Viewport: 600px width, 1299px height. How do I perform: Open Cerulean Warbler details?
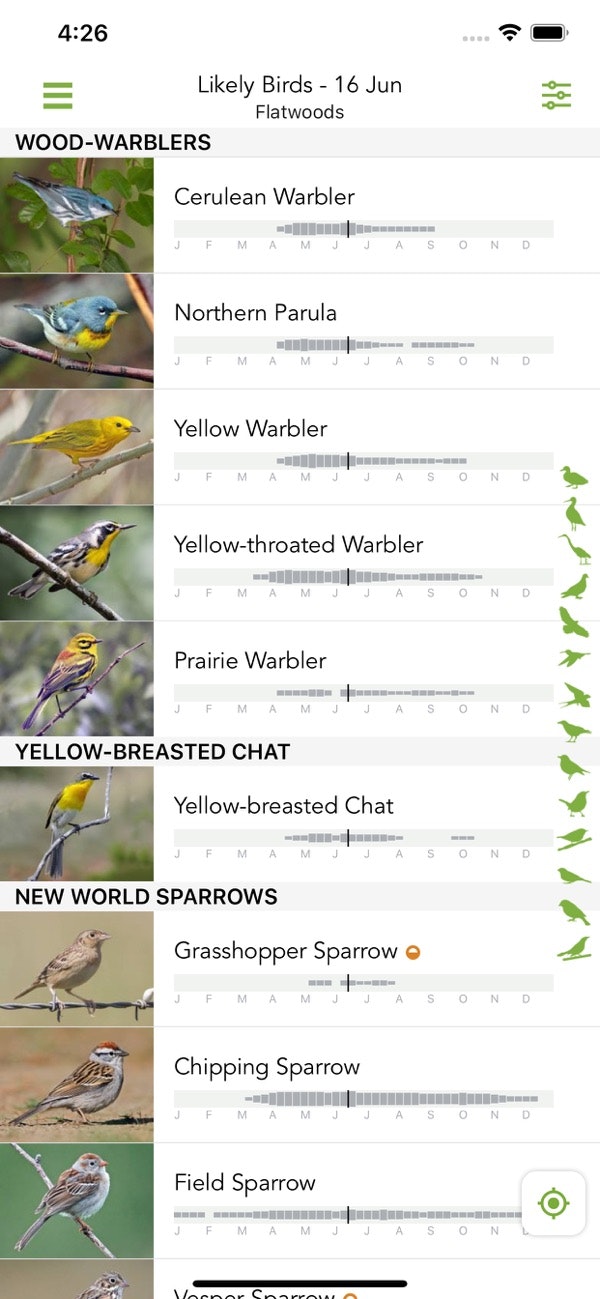(264, 197)
